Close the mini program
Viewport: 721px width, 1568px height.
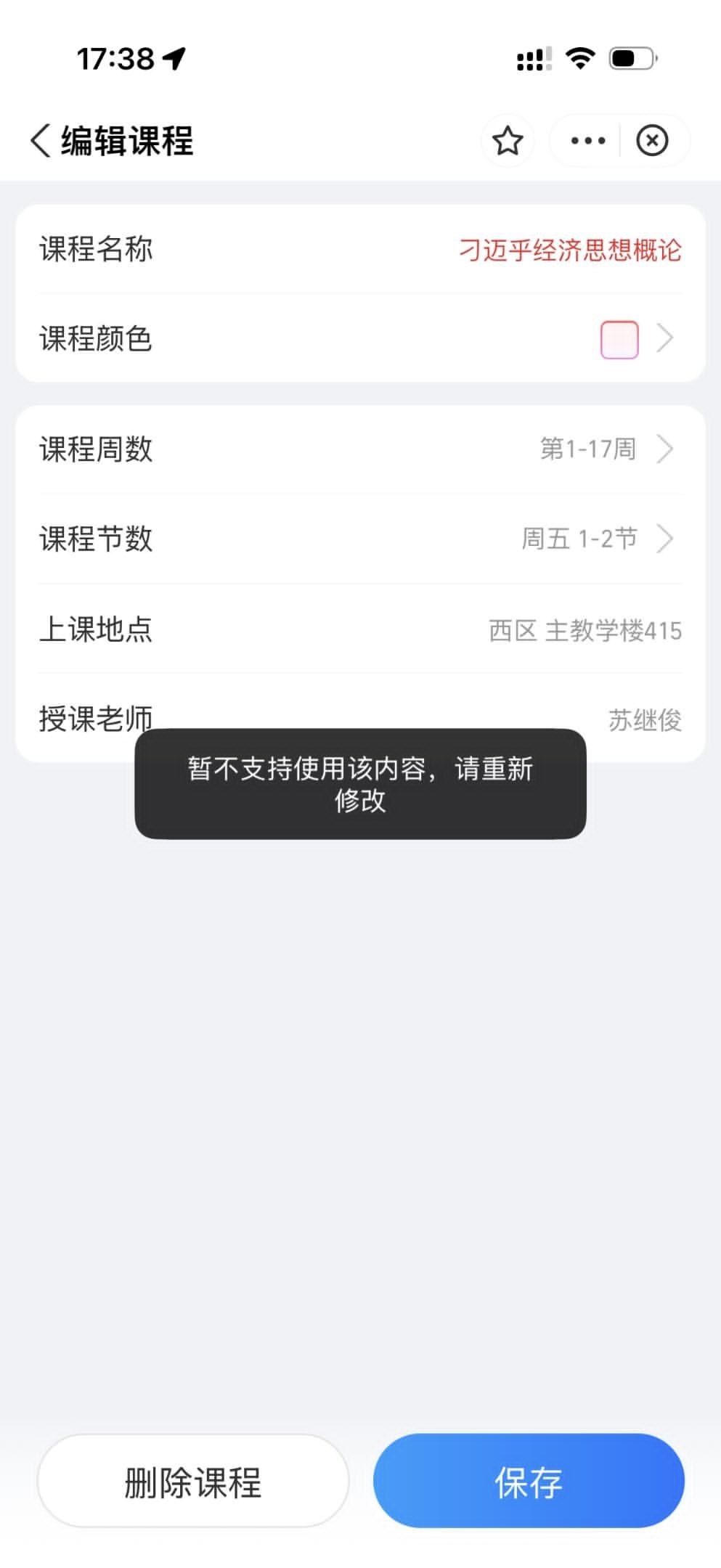tap(651, 141)
